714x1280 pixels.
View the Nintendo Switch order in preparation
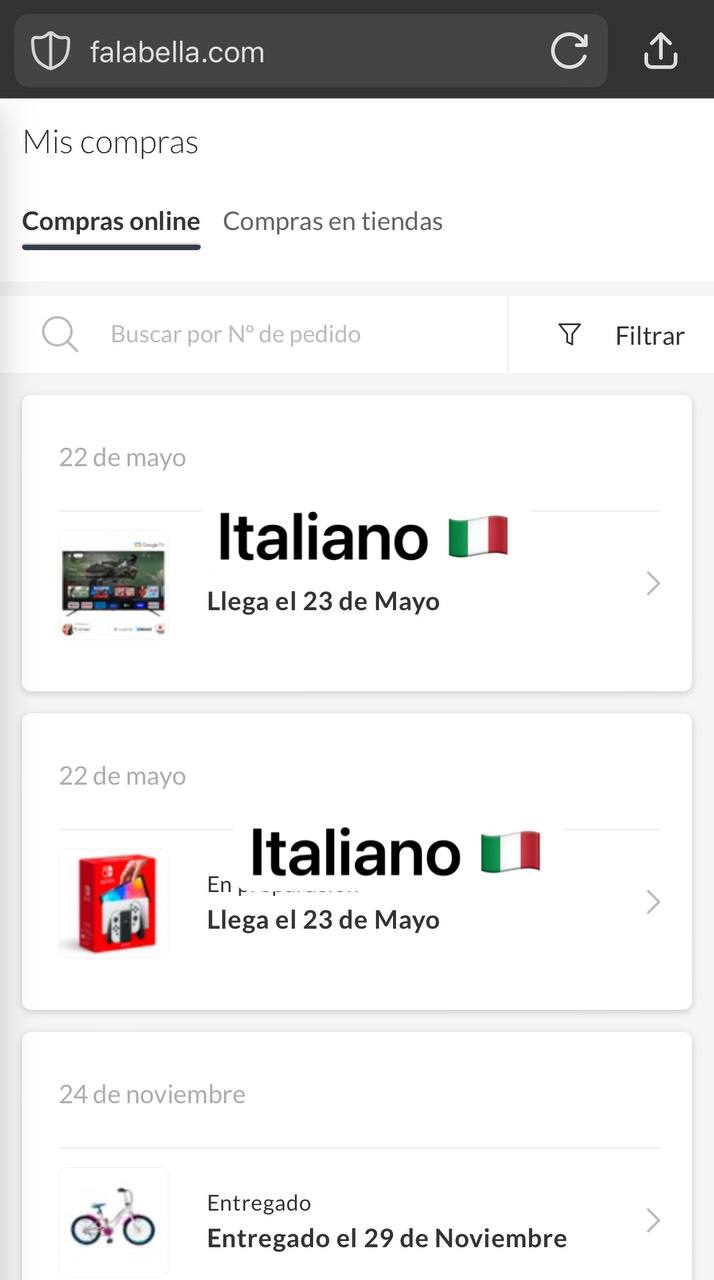357,902
